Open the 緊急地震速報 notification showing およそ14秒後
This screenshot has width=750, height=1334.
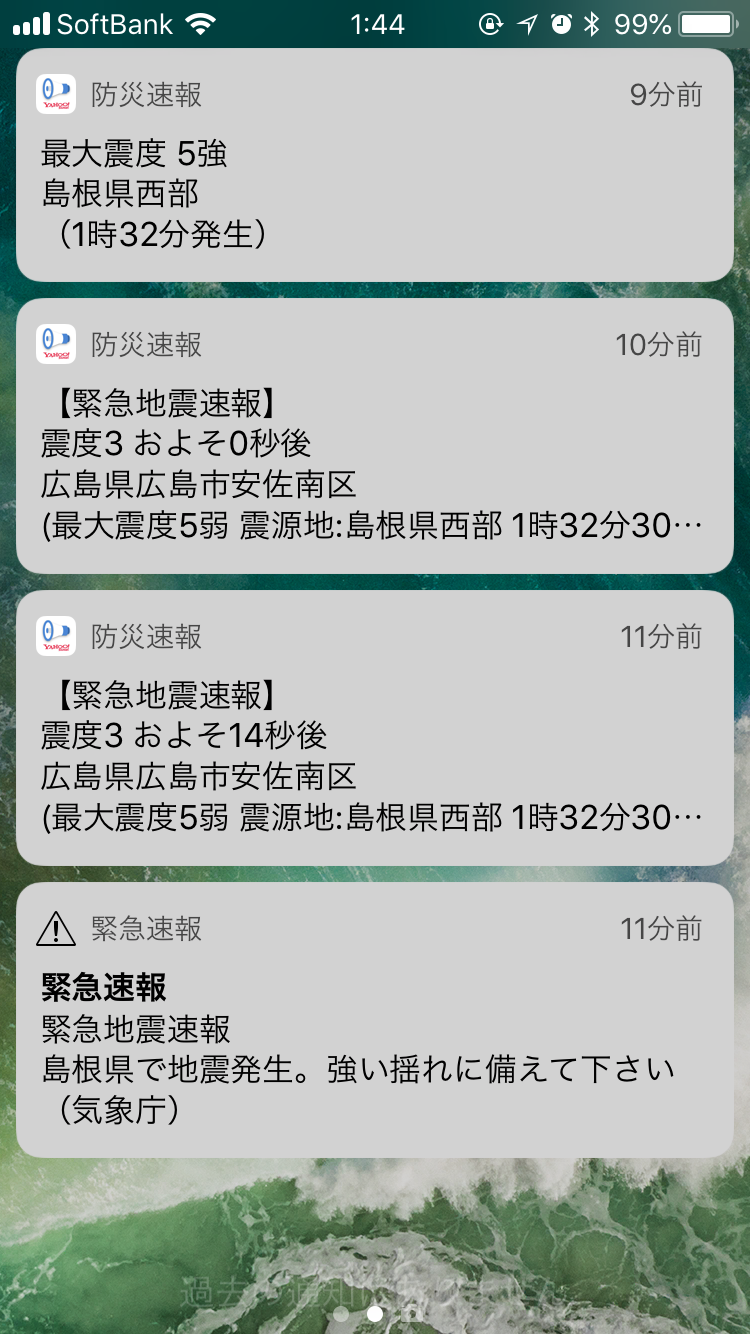375,728
